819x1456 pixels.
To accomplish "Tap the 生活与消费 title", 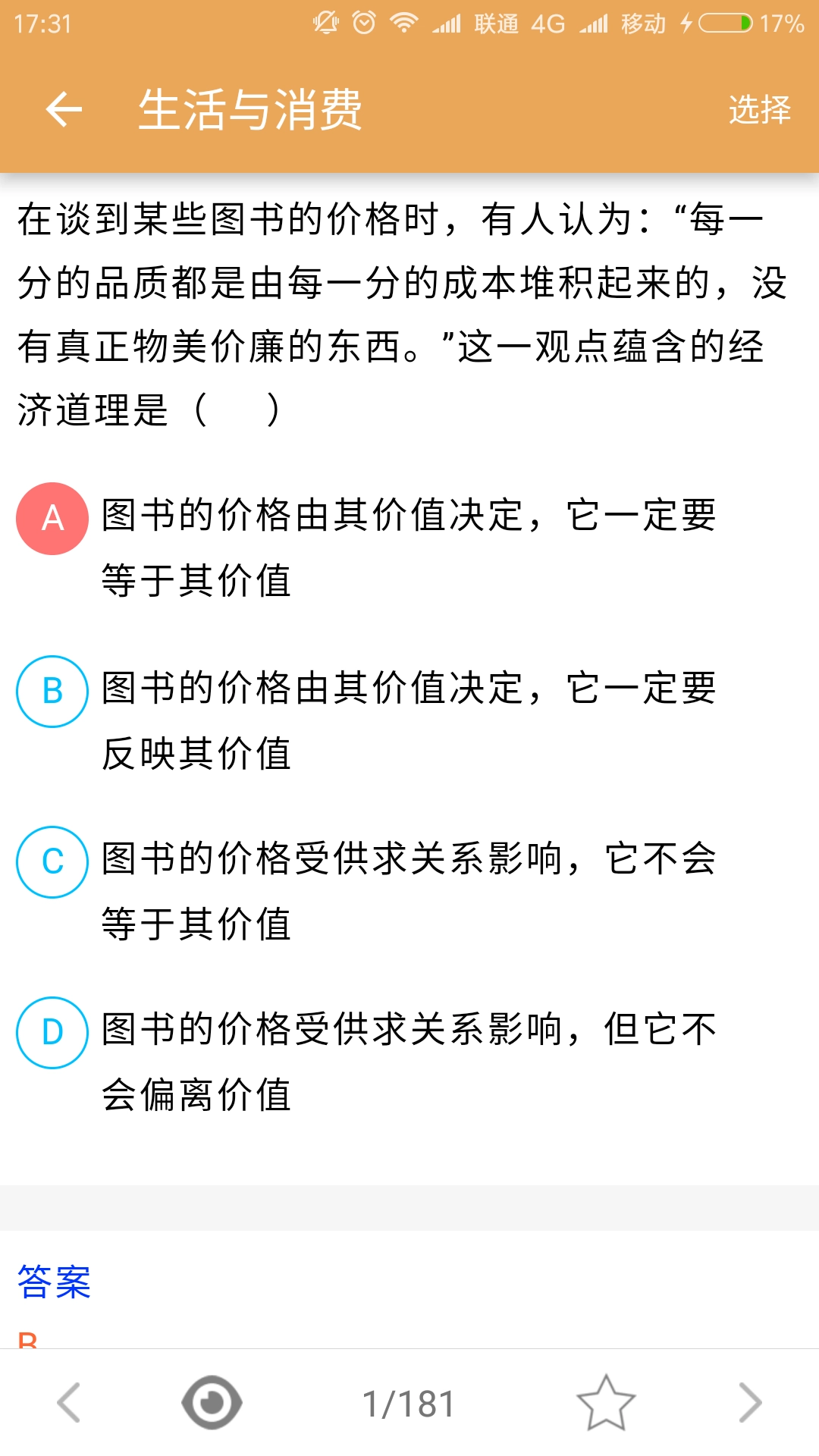I will pyautogui.click(x=253, y=110).
